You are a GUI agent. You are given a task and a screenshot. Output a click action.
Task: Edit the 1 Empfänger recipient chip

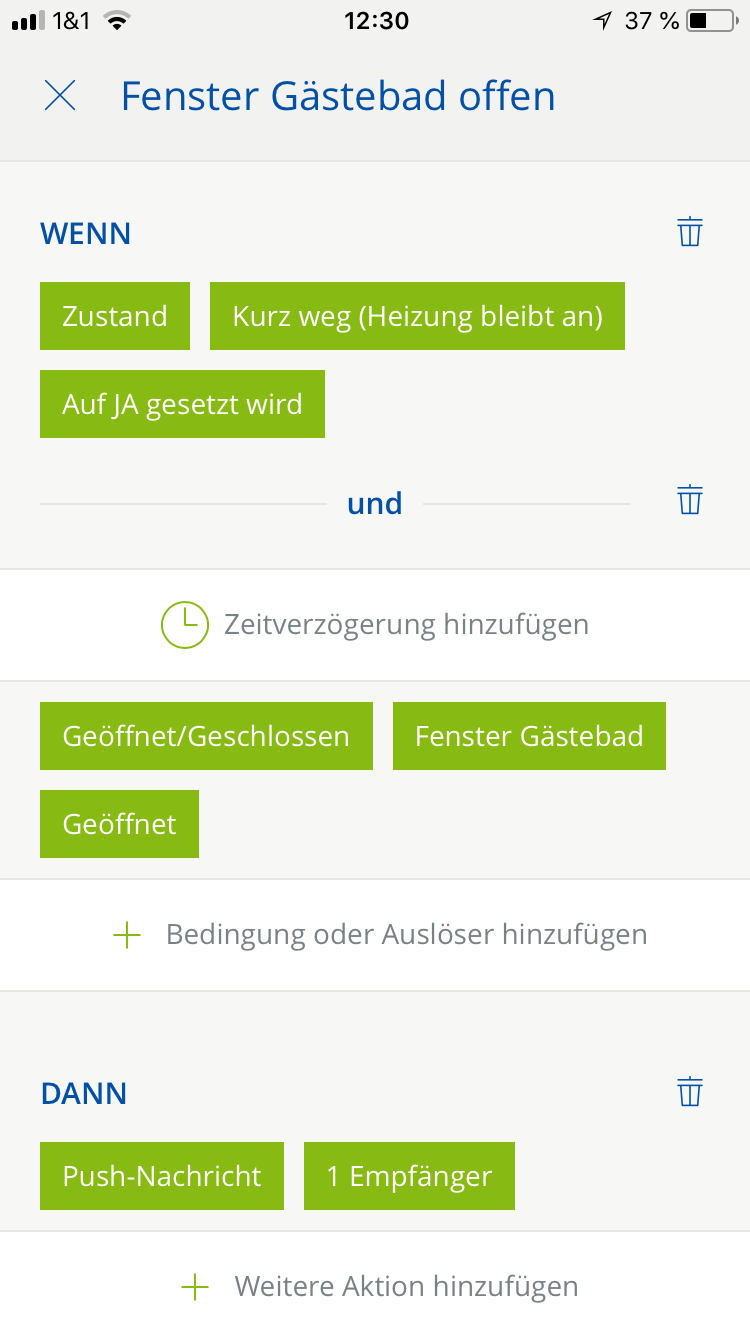409,1176
